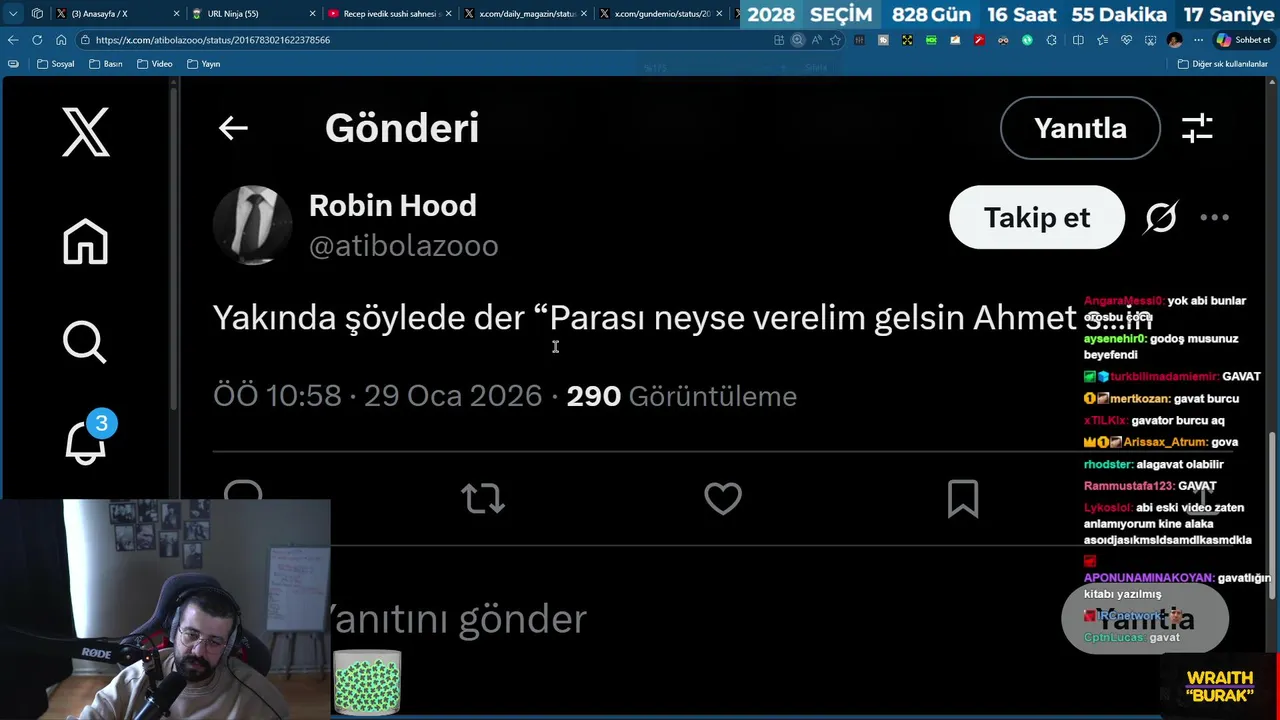Switch to the URL Ninja (55) browser tab

[242, 14]
